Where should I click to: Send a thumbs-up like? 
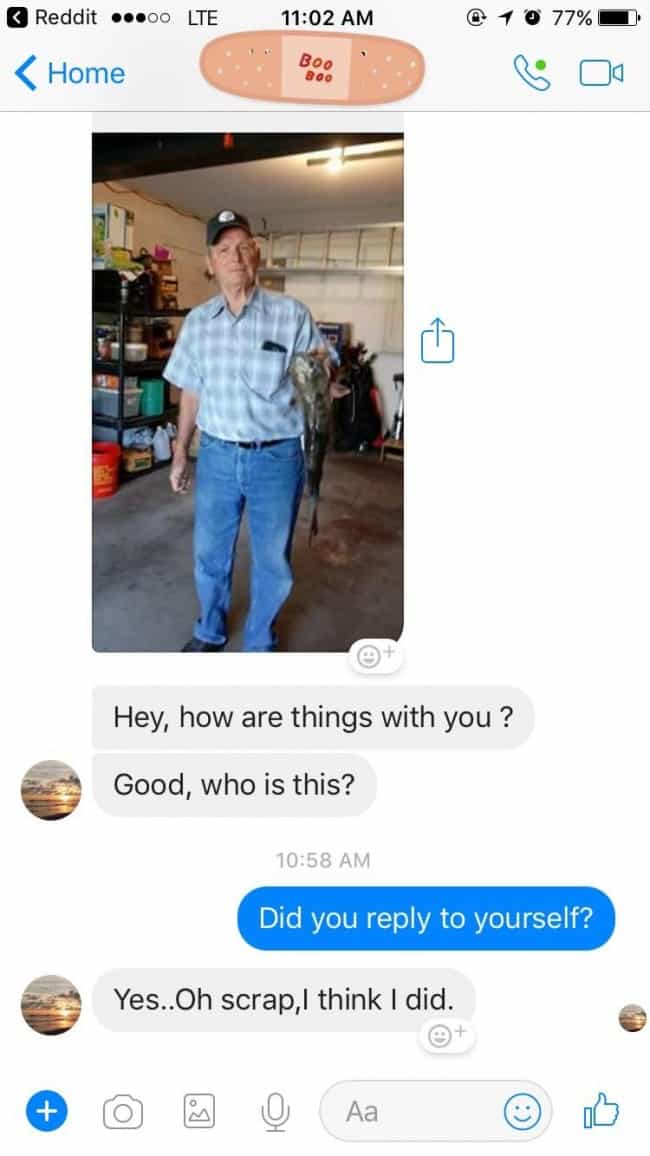tap(600, 1110)
